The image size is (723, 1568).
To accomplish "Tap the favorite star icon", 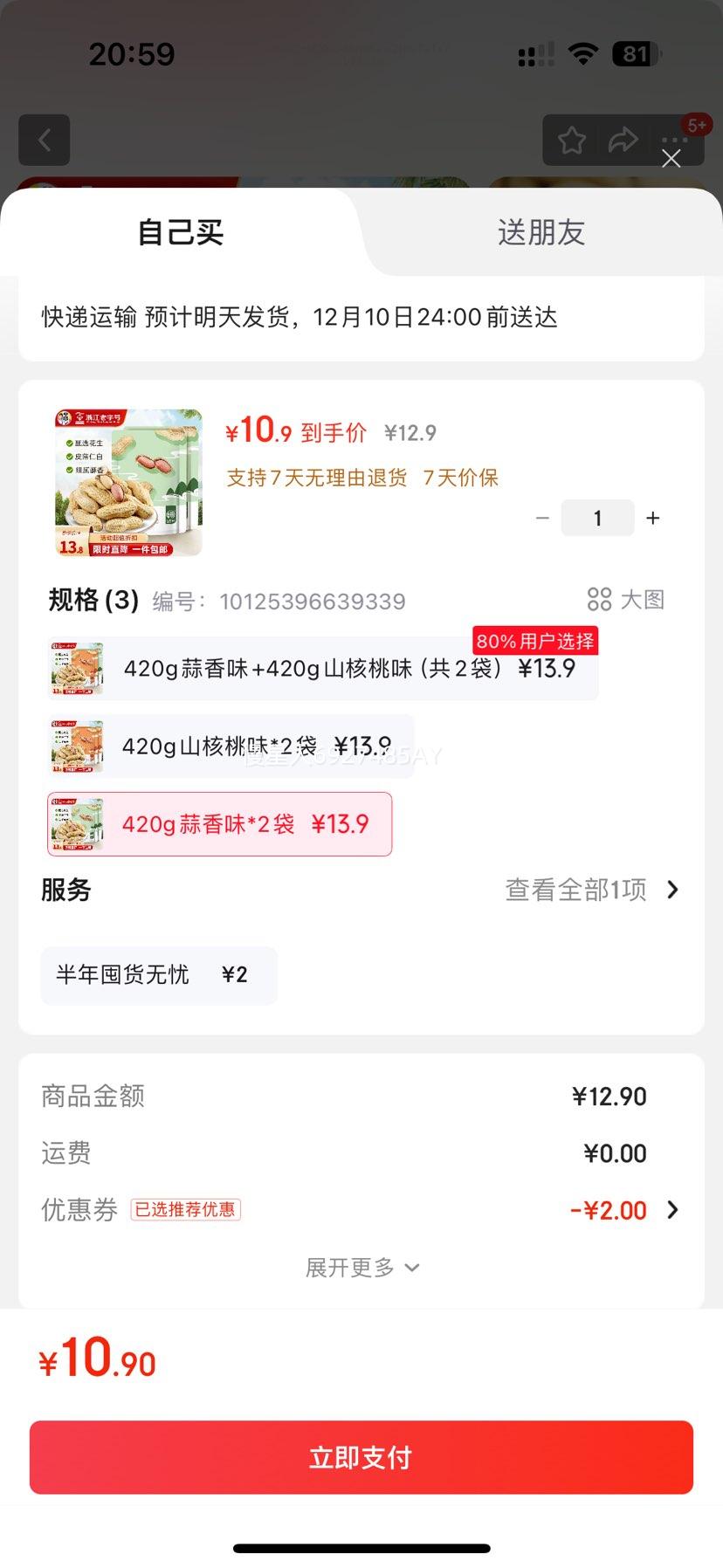I will tap(572, 140).
